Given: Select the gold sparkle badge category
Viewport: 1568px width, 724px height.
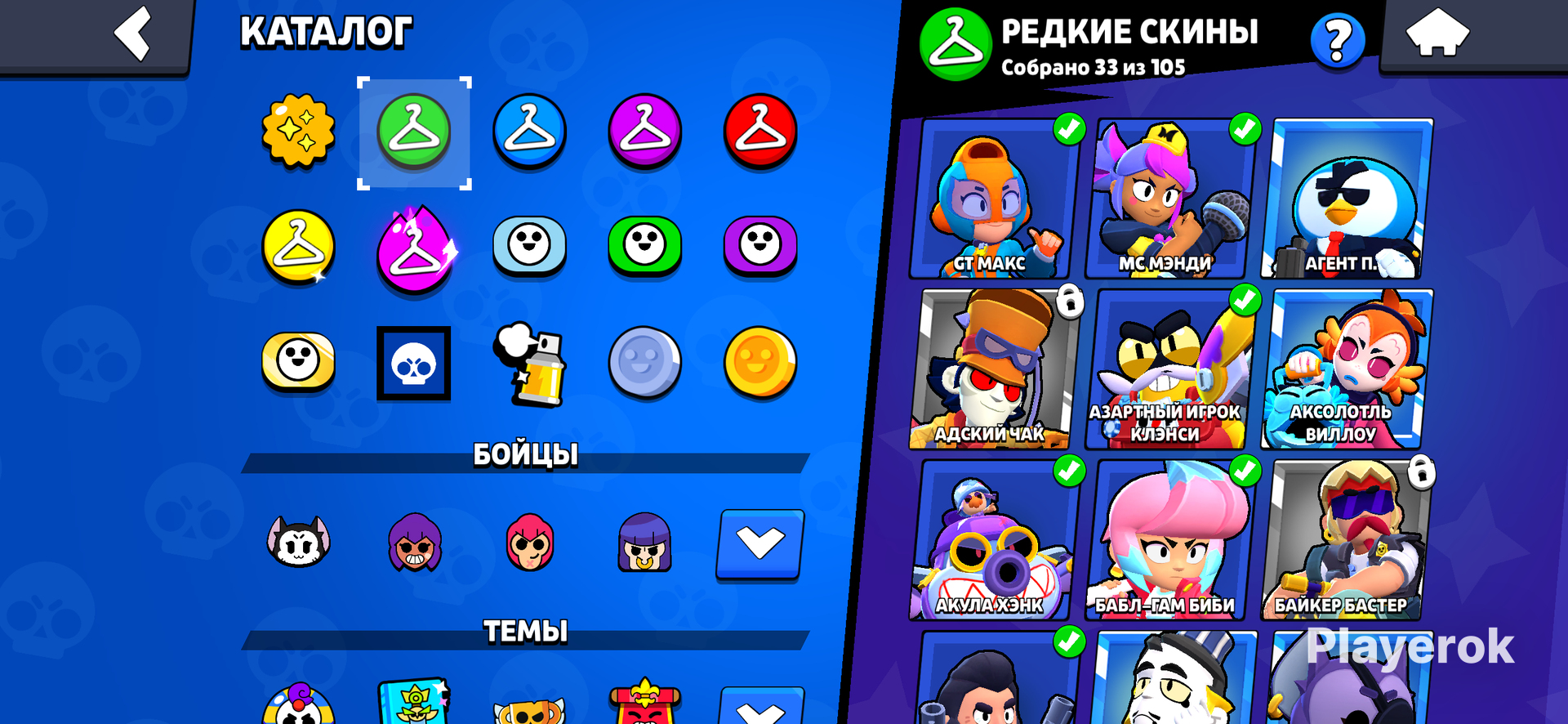Looking at the screenshot, I should coord(298,131).
